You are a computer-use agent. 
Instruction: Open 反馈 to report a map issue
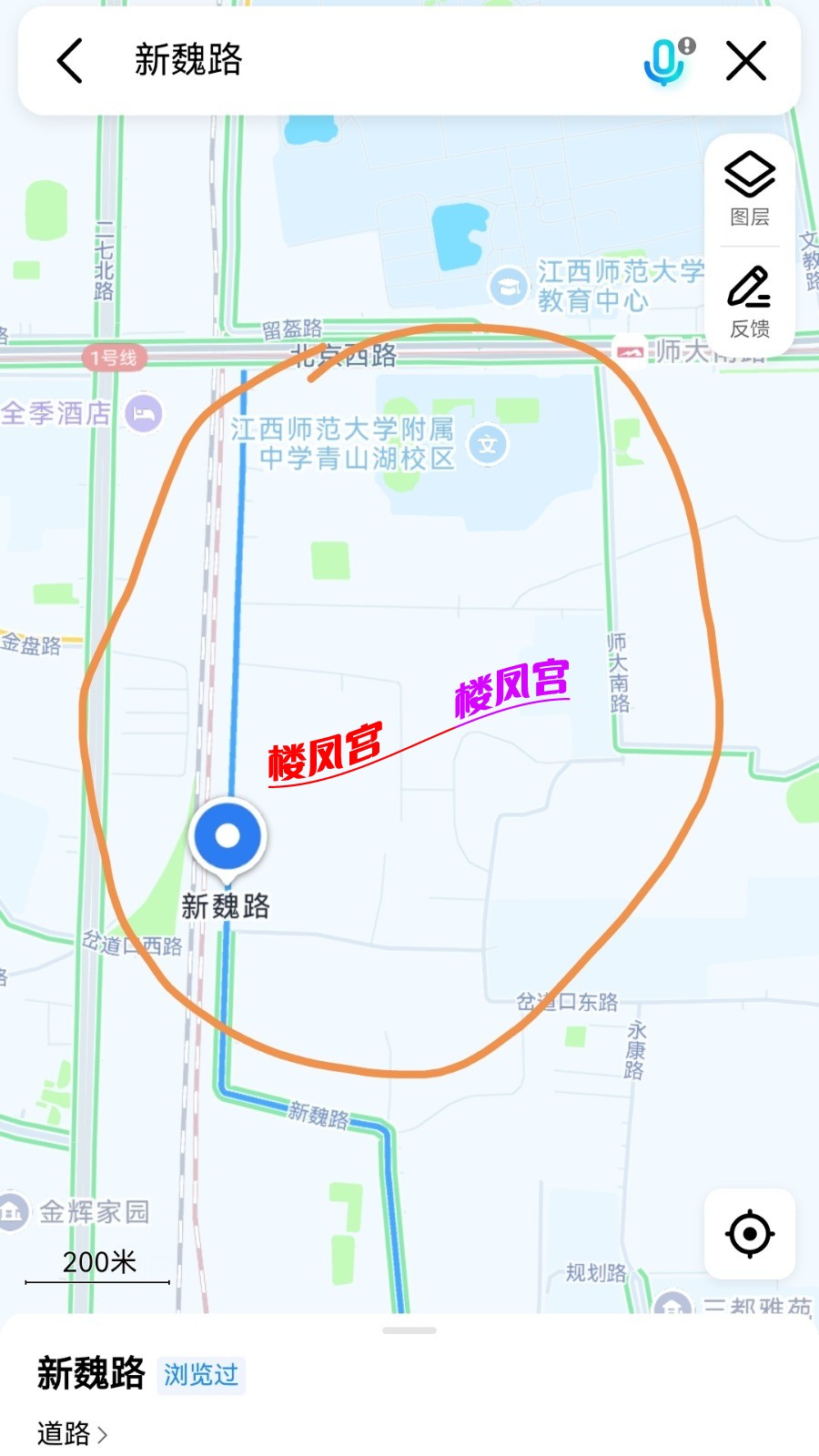pyautogui.click(x=749, y=301)
